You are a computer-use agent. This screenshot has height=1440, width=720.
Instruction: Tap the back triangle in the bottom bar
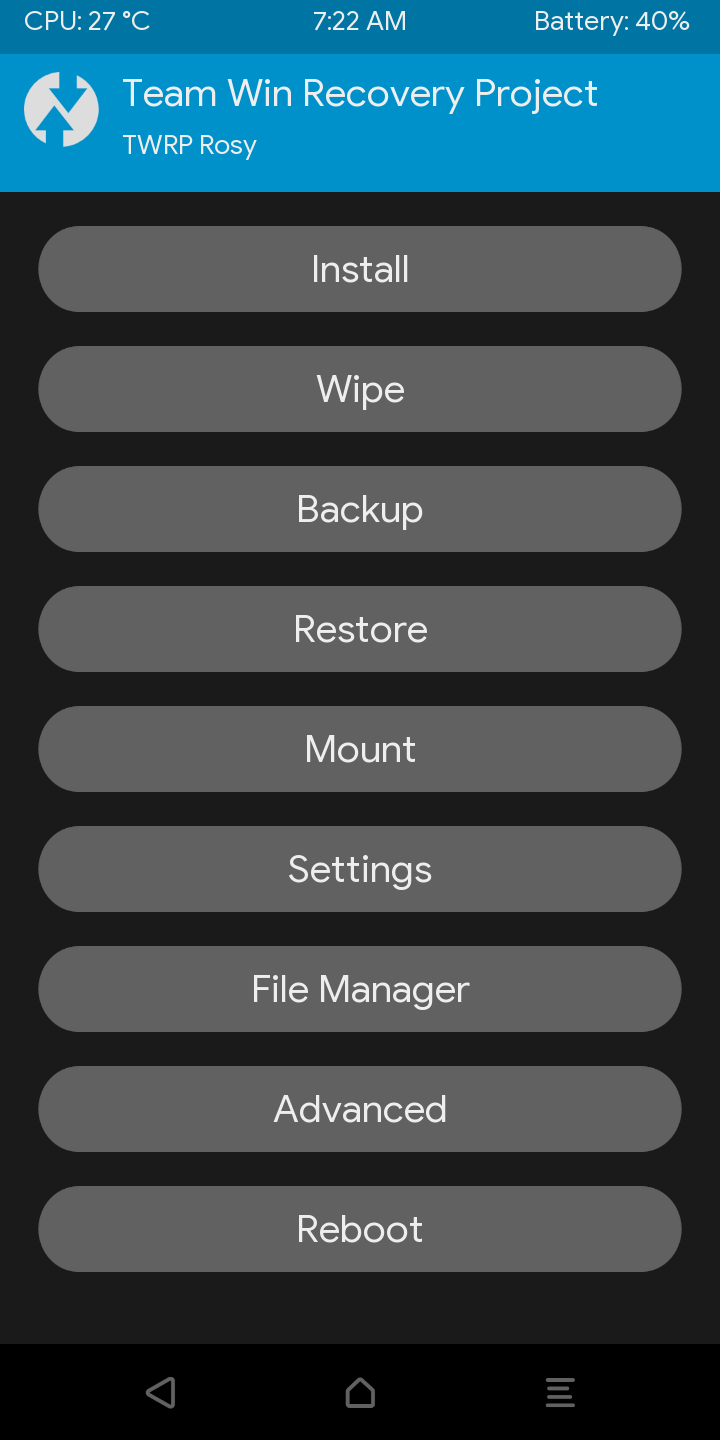click(x=160, y=1392)
